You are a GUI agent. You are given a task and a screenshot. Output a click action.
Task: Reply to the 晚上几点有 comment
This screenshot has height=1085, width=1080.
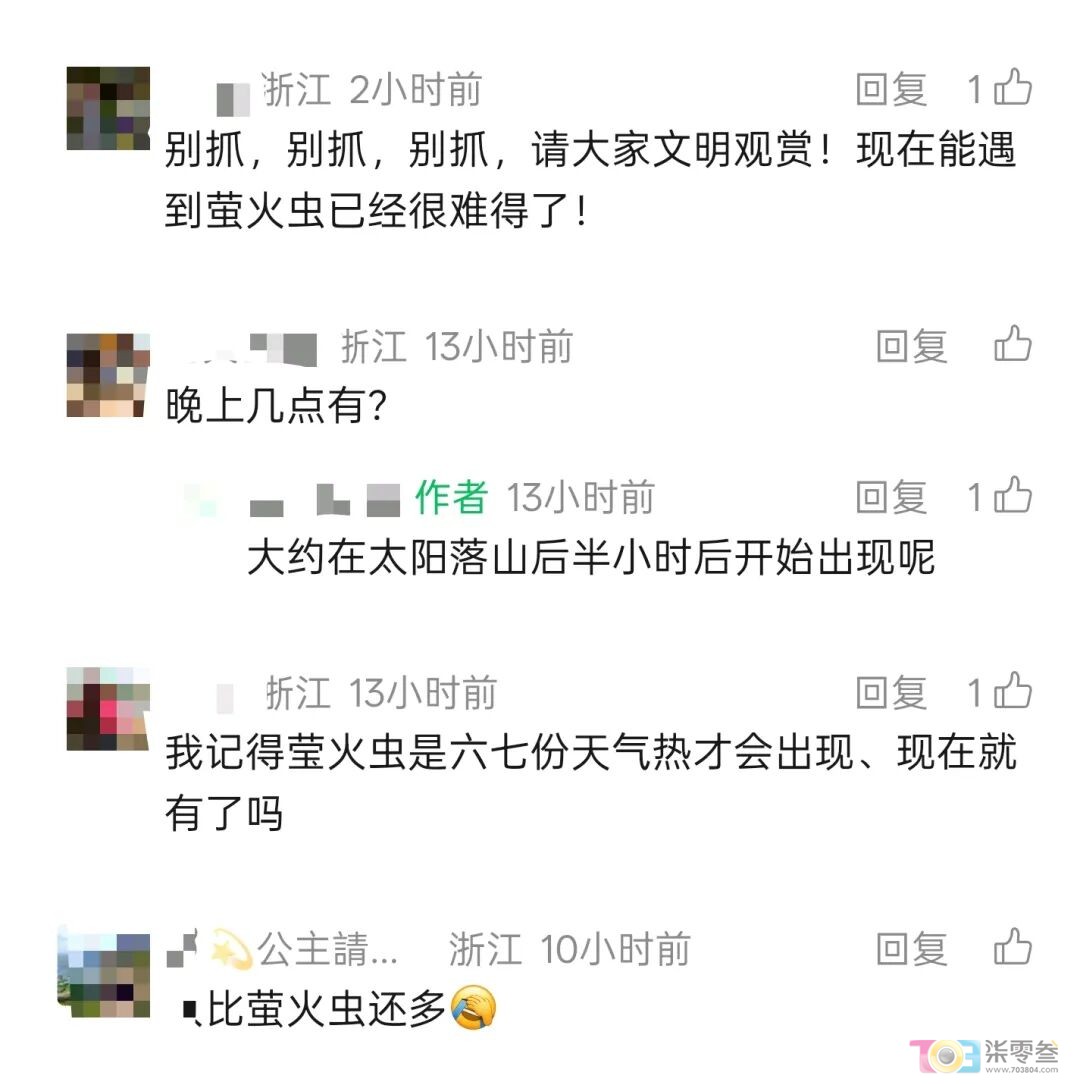click(911, 347)
